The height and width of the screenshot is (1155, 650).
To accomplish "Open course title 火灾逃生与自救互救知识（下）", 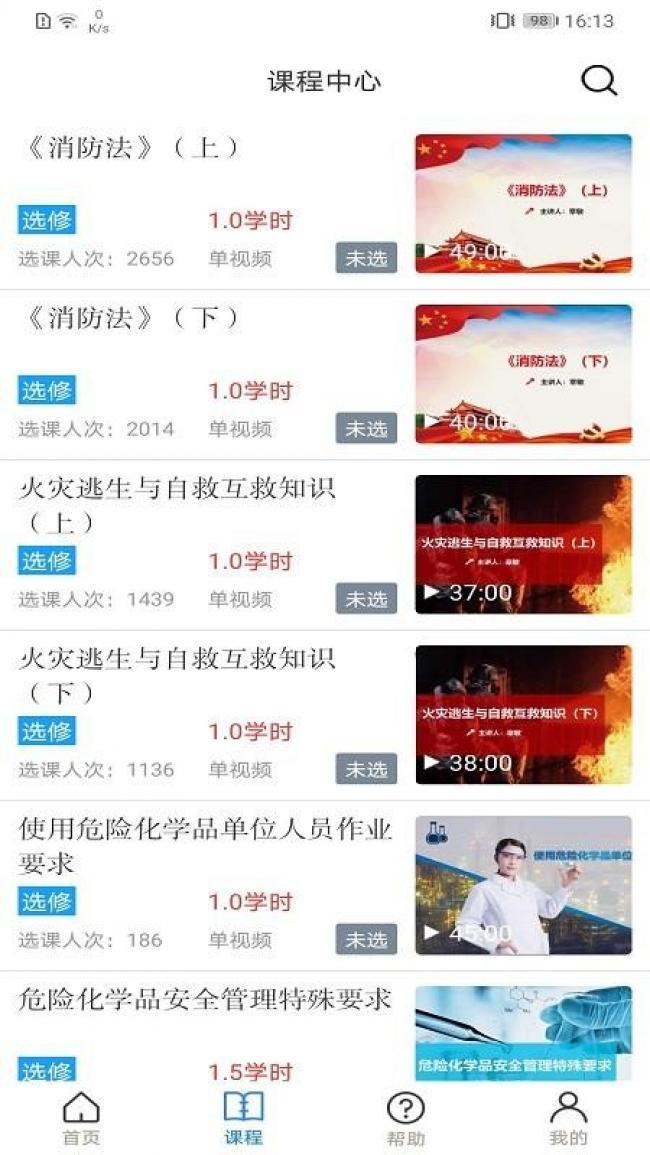I will [177, 674].
